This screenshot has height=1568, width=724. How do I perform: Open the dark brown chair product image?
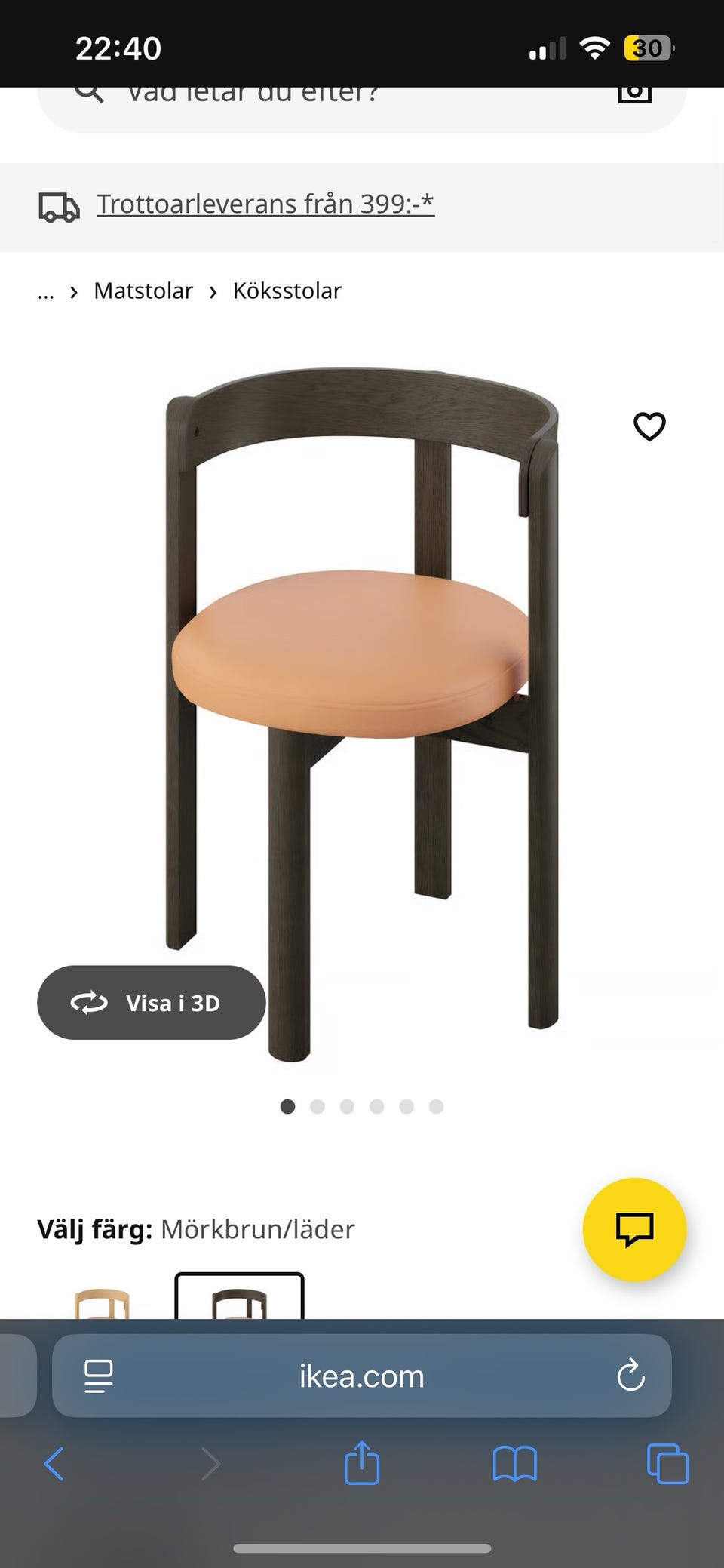pyautogui.click(x=362, y=709)
